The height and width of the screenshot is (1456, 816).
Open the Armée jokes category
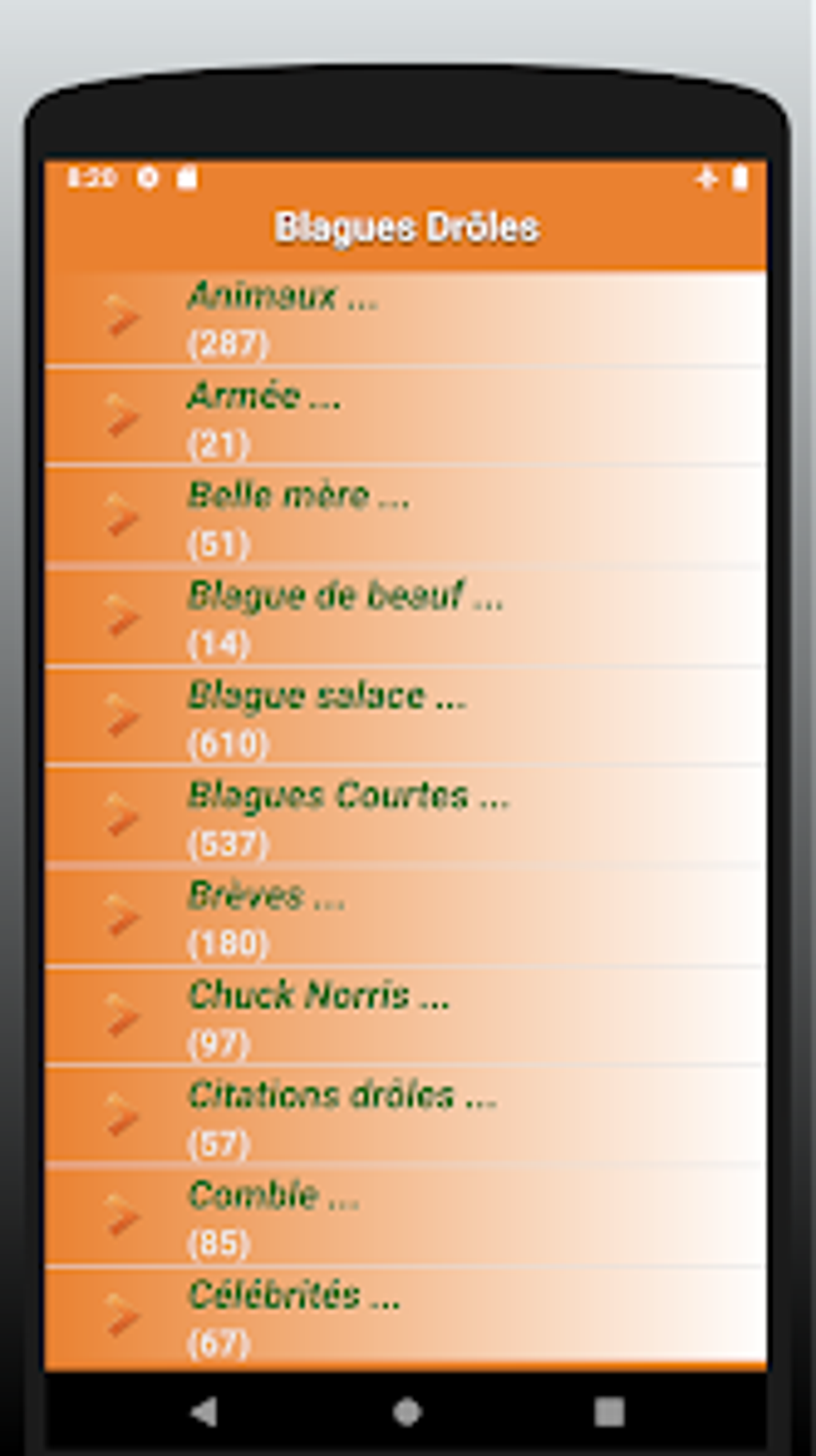coord(404,417)
